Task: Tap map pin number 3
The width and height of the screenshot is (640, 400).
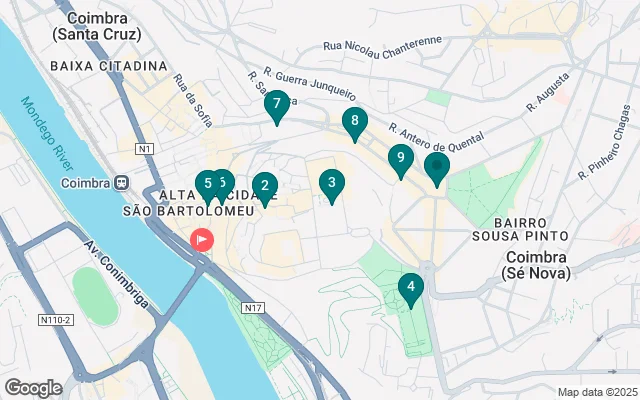Action: click(x=331, y=183)
